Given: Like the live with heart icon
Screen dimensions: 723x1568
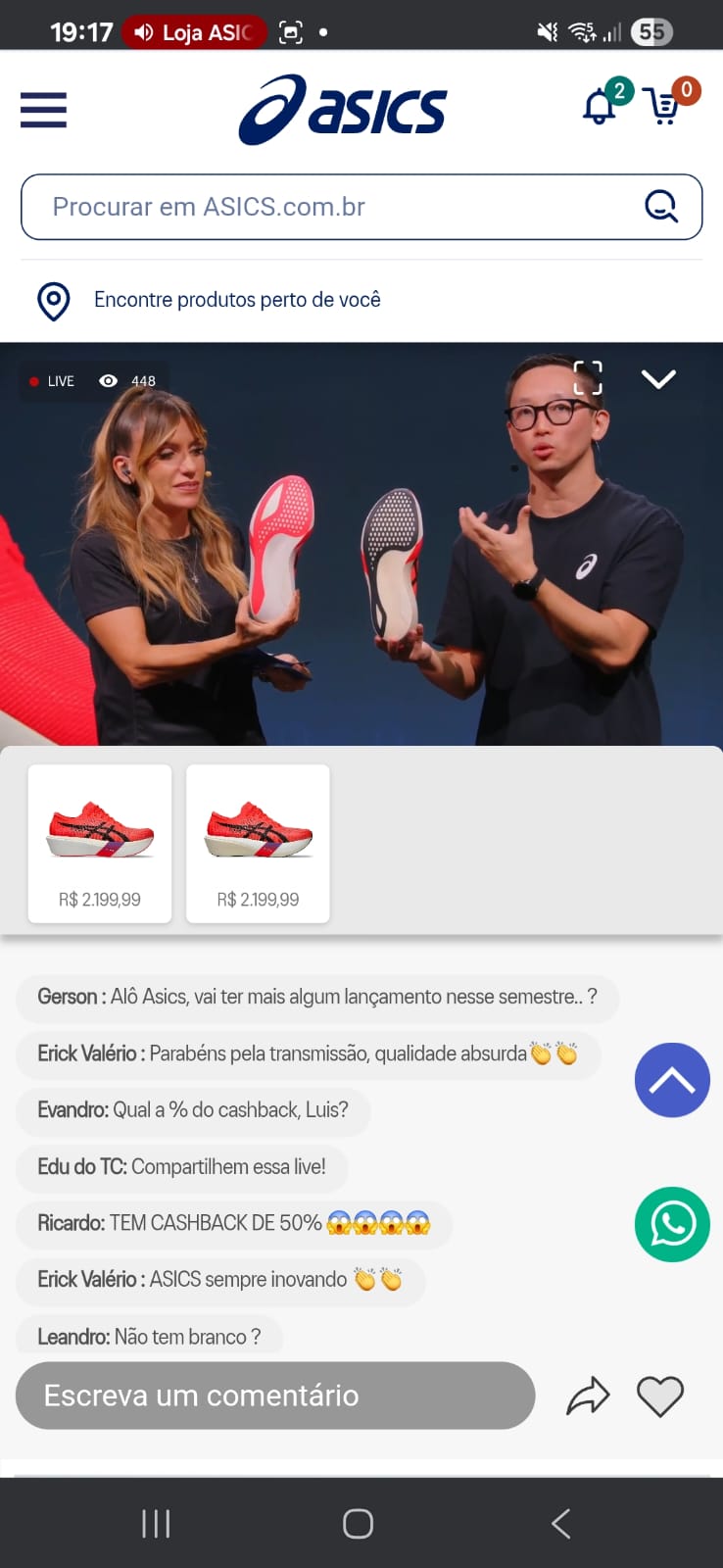Looking at the screenshot, I should coord(660,1396).
